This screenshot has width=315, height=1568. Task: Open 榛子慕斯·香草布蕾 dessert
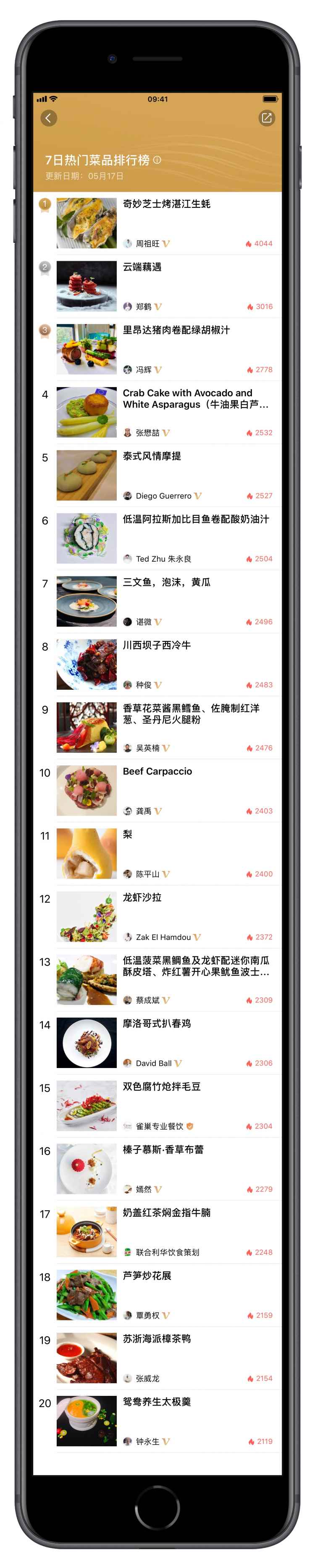(163, 1149)
